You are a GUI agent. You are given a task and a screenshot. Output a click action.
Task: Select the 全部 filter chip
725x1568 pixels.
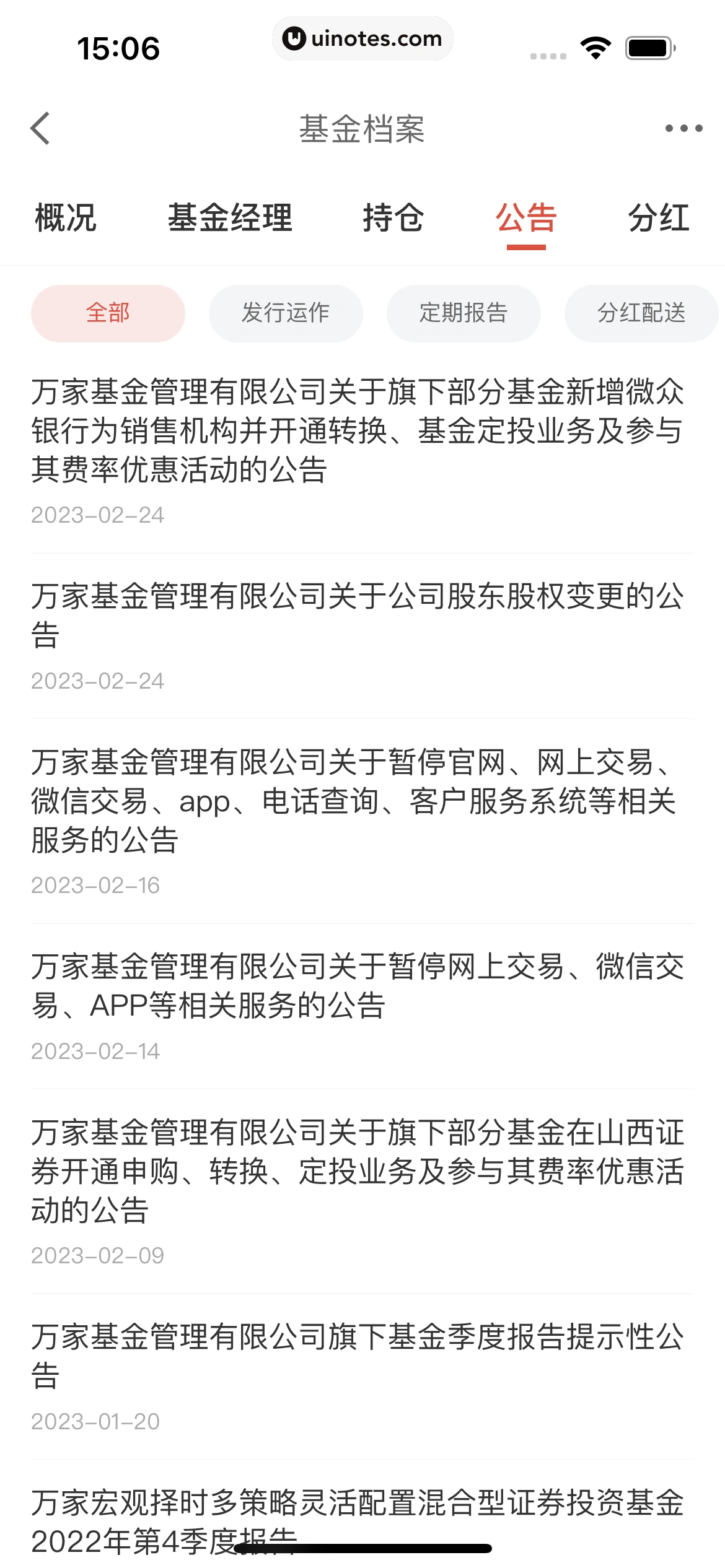point(108,313)
